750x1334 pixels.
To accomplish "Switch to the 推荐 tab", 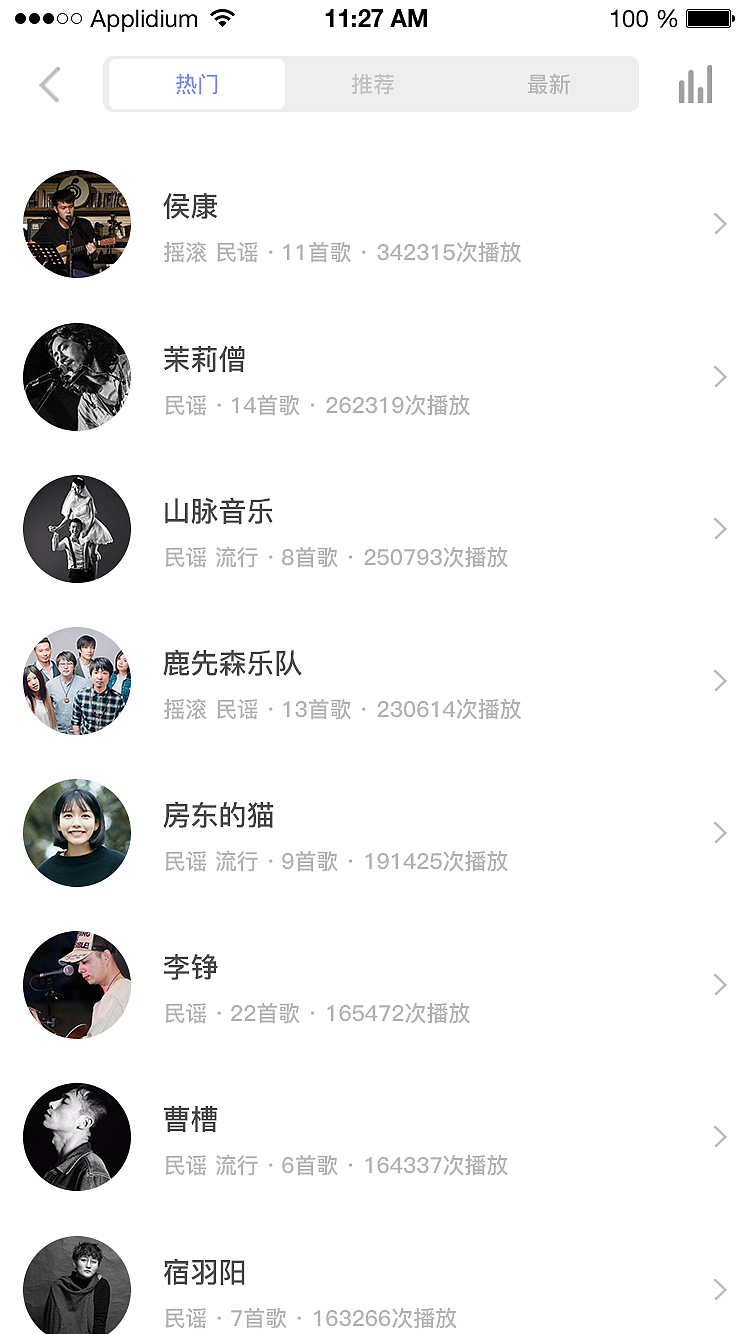I will coord(372,85).
